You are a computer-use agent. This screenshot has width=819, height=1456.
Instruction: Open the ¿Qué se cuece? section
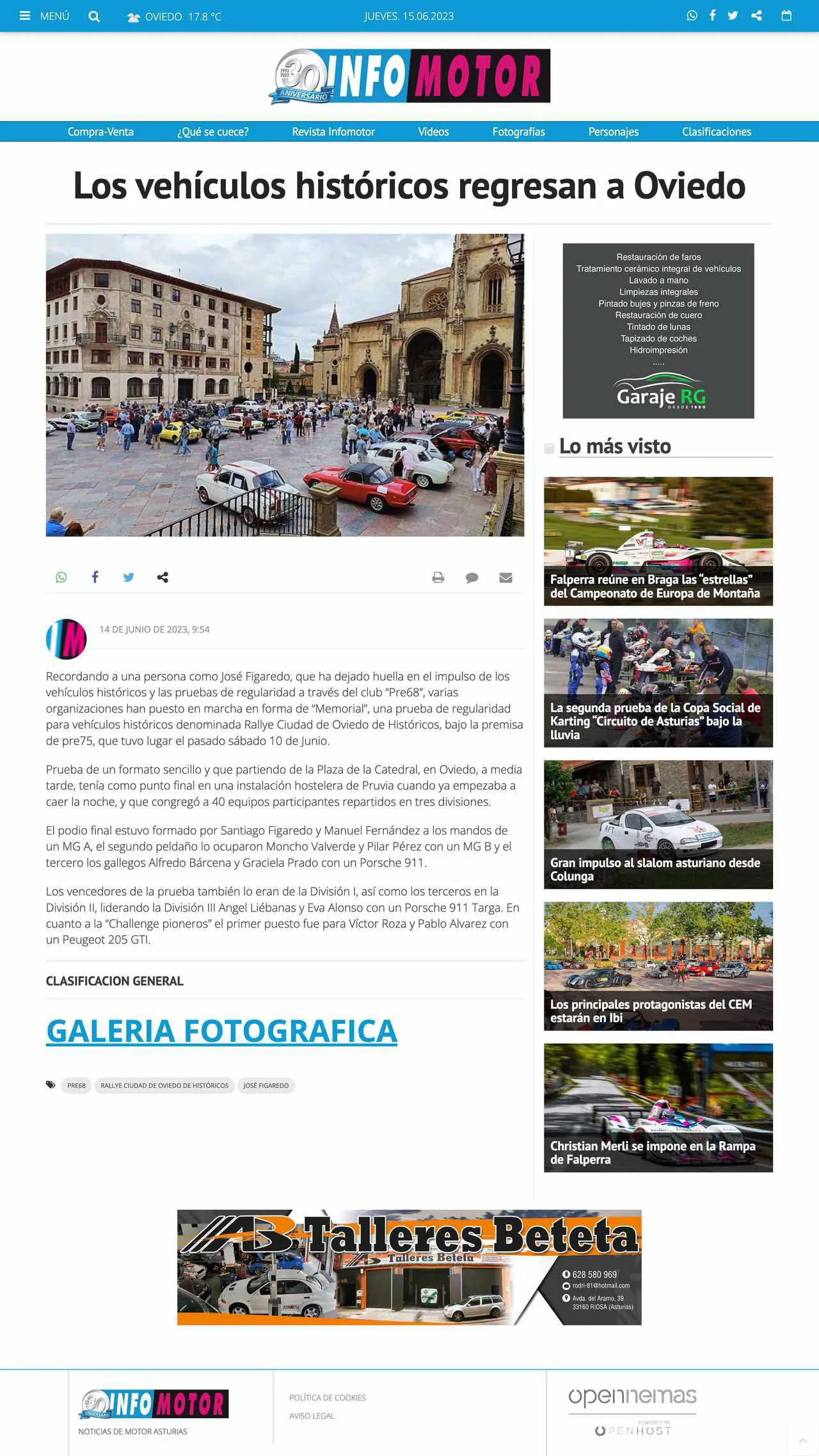pyautogui.click(x=212, y=132)
